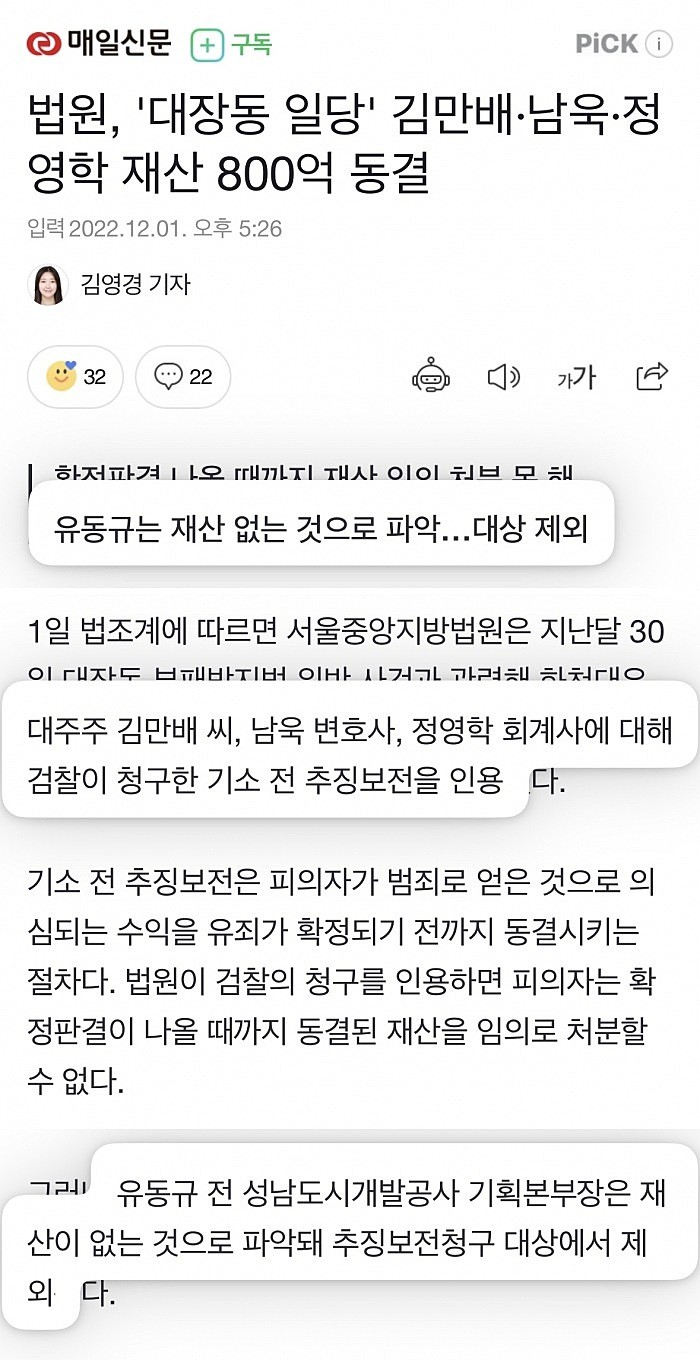Share this article
The height and width of the screenshot is (1360, 700).
[652, 377]
